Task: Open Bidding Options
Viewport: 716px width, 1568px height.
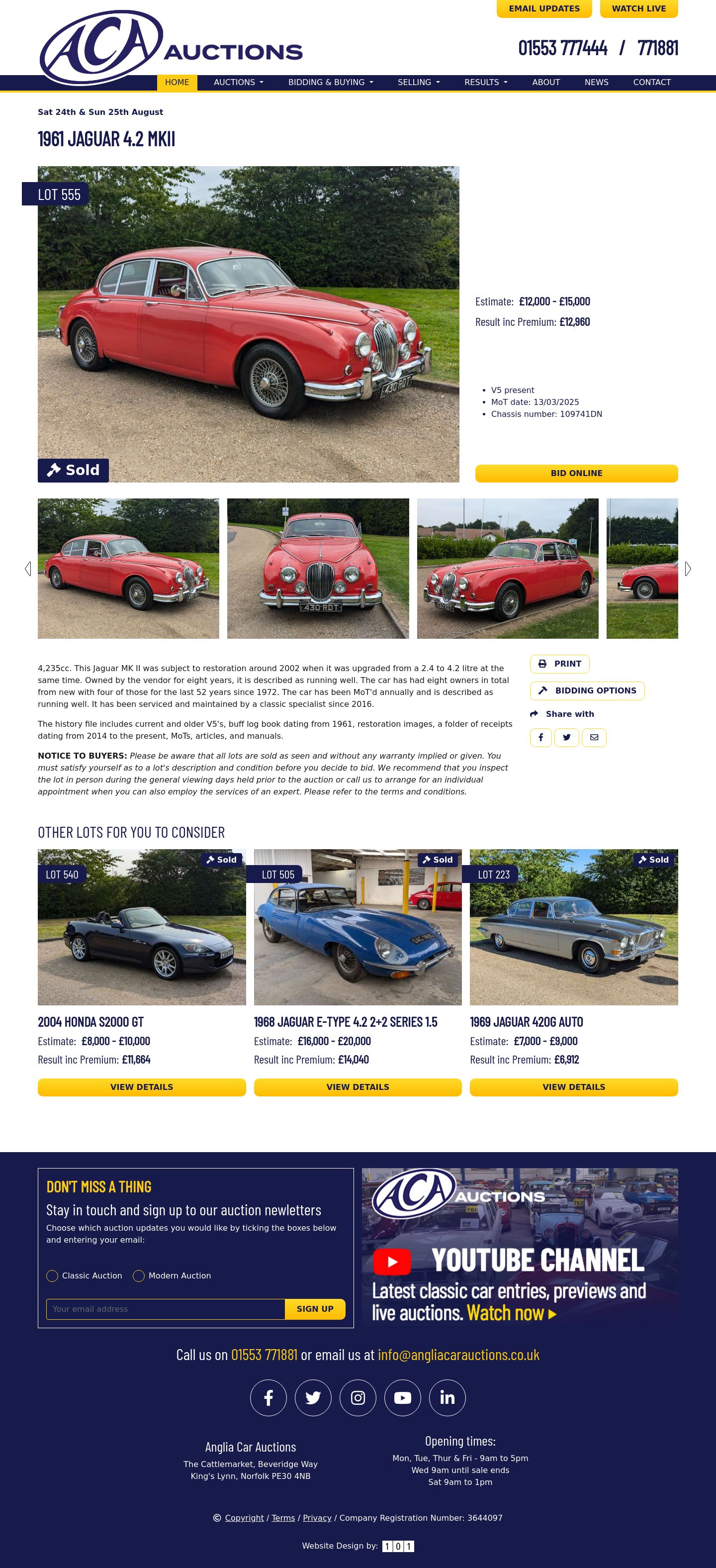Action: [586, 690]
